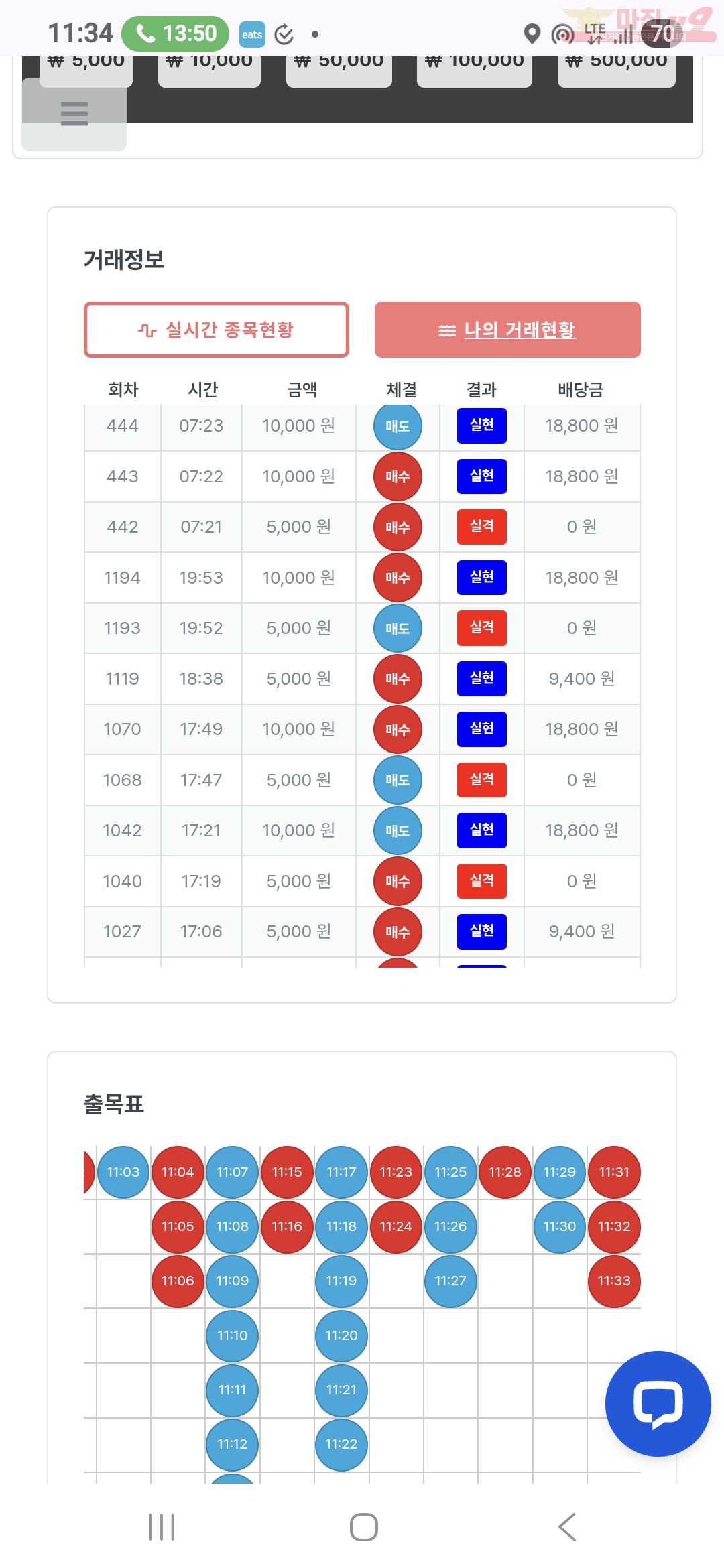Tap the system home button
Viewport: 724px width, 1568px height.
[x=363, y=1527]
